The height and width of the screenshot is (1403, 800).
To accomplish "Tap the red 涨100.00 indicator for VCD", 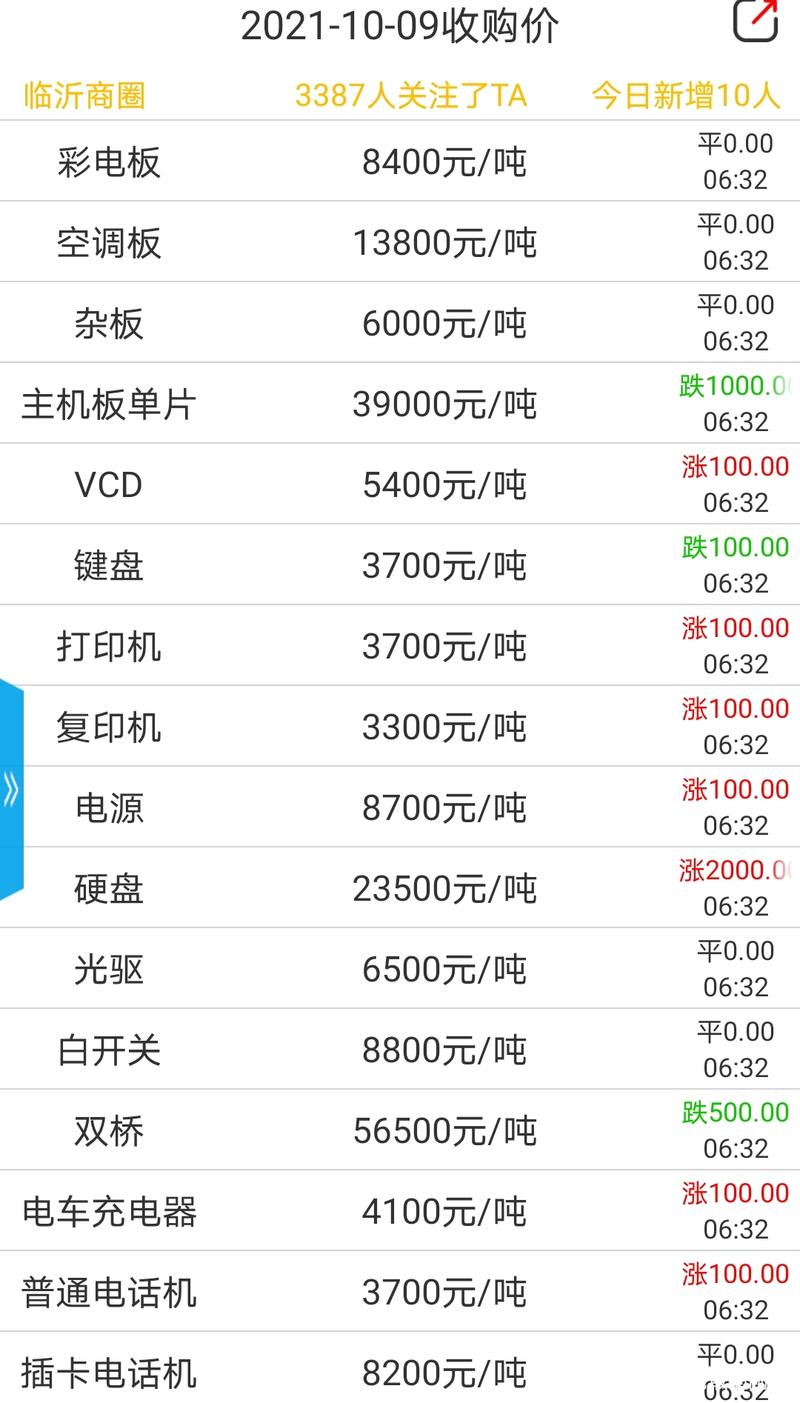I will 733,466.
